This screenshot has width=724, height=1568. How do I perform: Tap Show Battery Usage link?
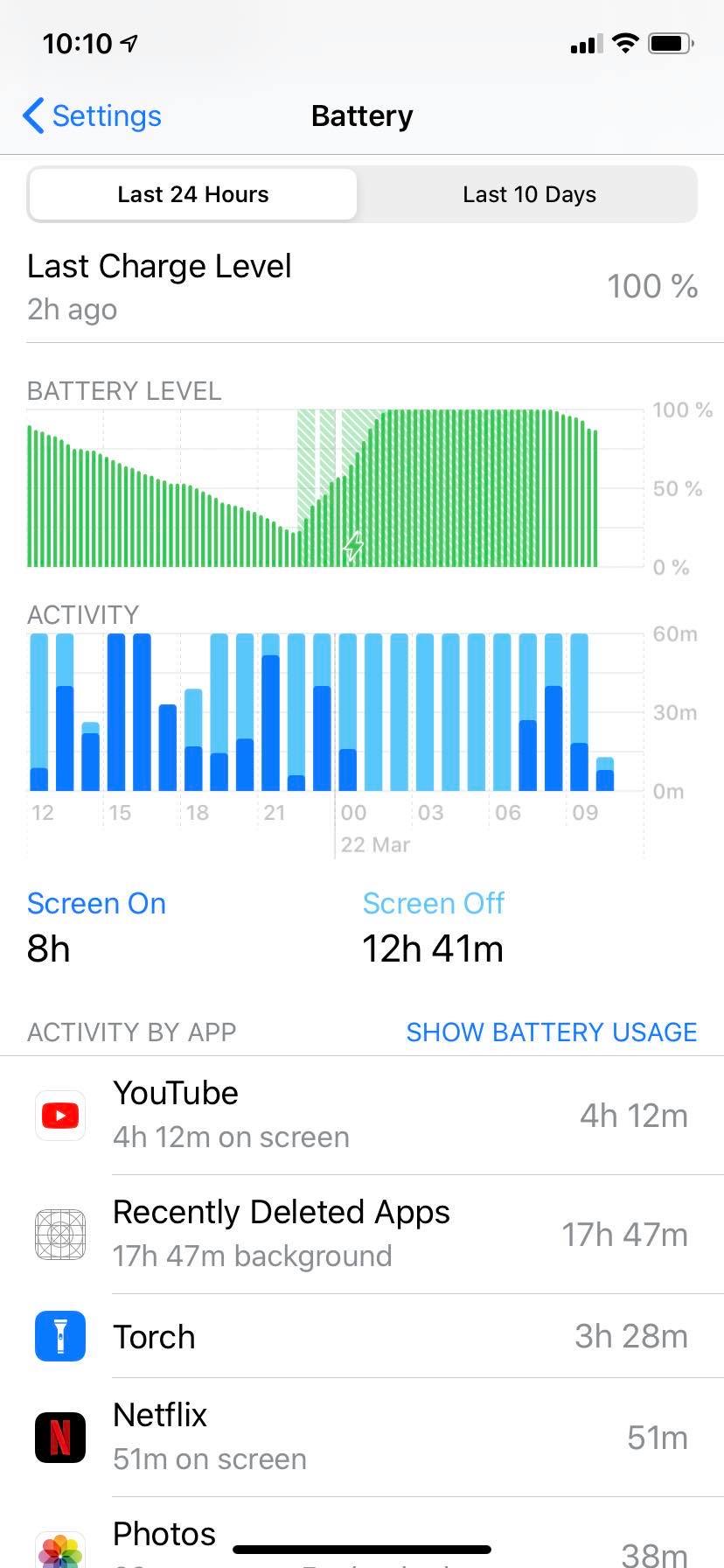551,1032
